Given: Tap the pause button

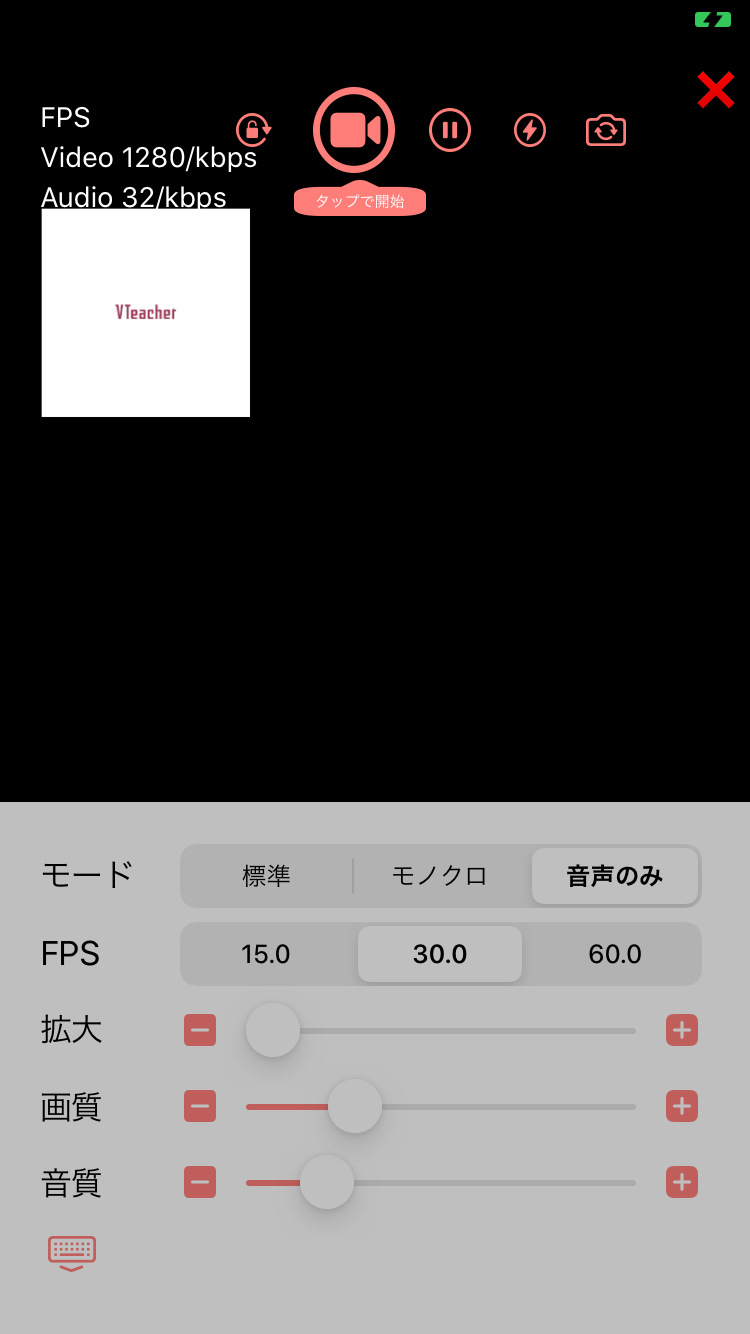Looking at the screenshot, I should click(x=450, y=130).
